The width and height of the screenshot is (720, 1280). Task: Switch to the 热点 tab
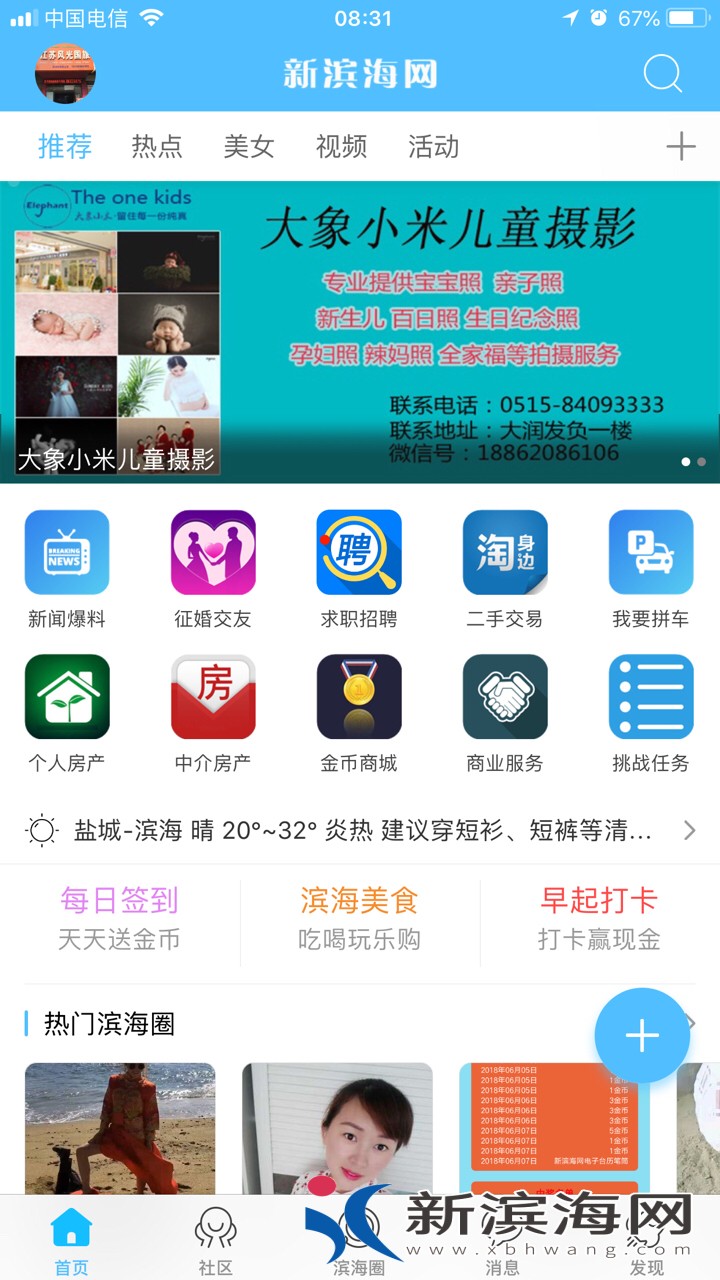coord(157,147)
